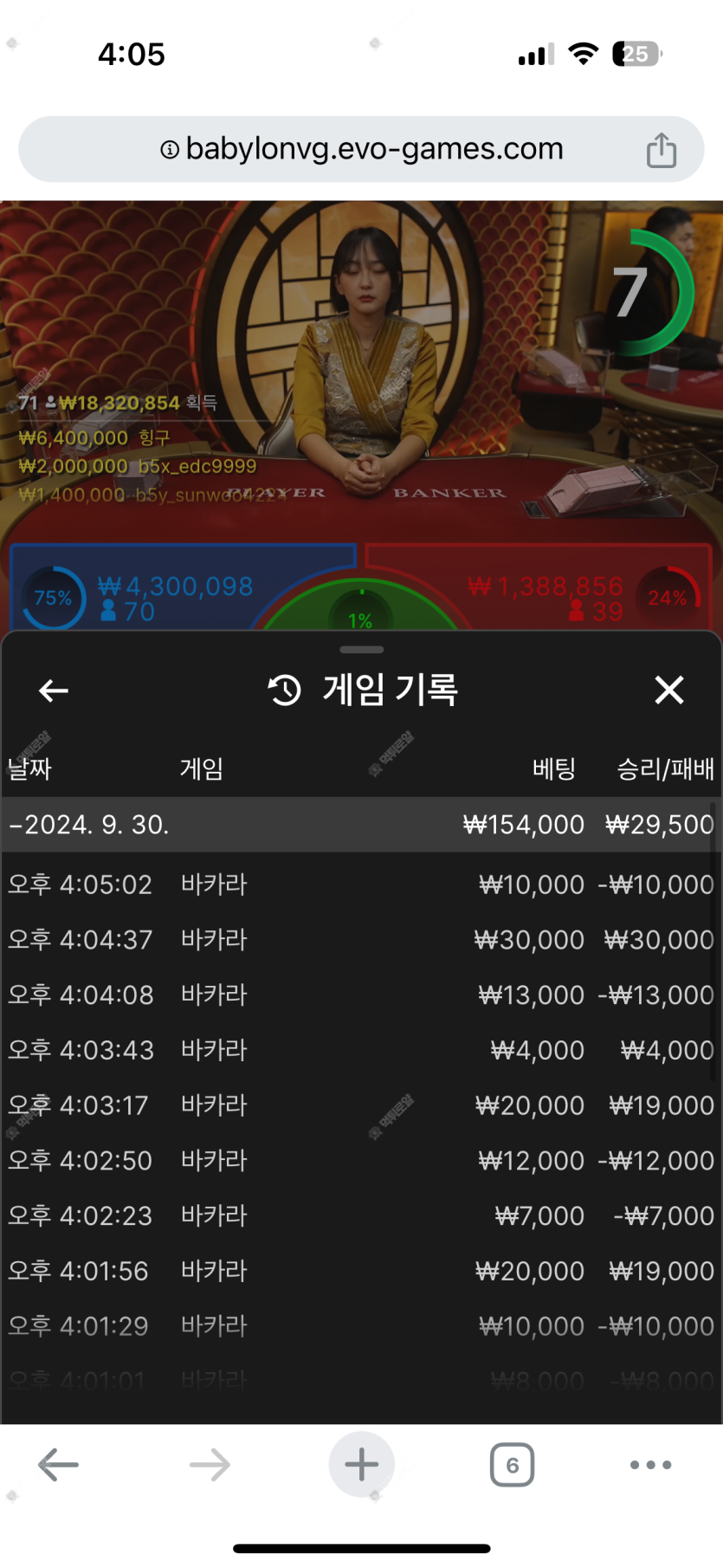Open the 오후 4:03:43 baccarat record
Image resolution: width=723 pixels, height=1568 pixels.
[361, 1050]
